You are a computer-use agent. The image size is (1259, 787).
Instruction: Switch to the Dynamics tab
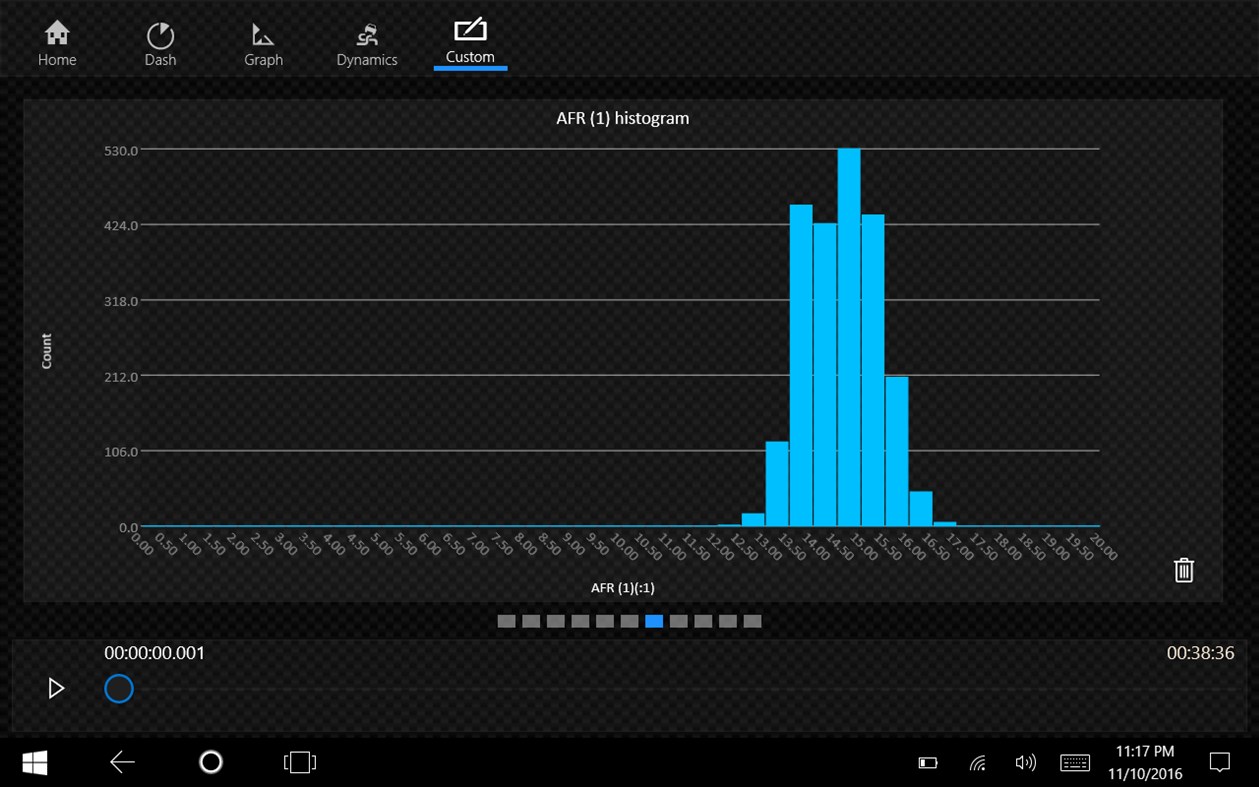click(367, 44)
